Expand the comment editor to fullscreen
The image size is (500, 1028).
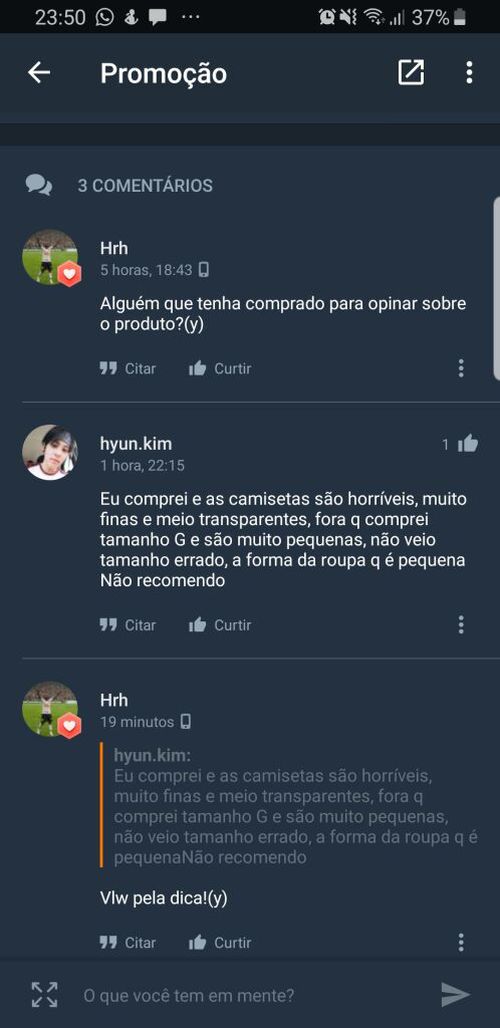45,995
